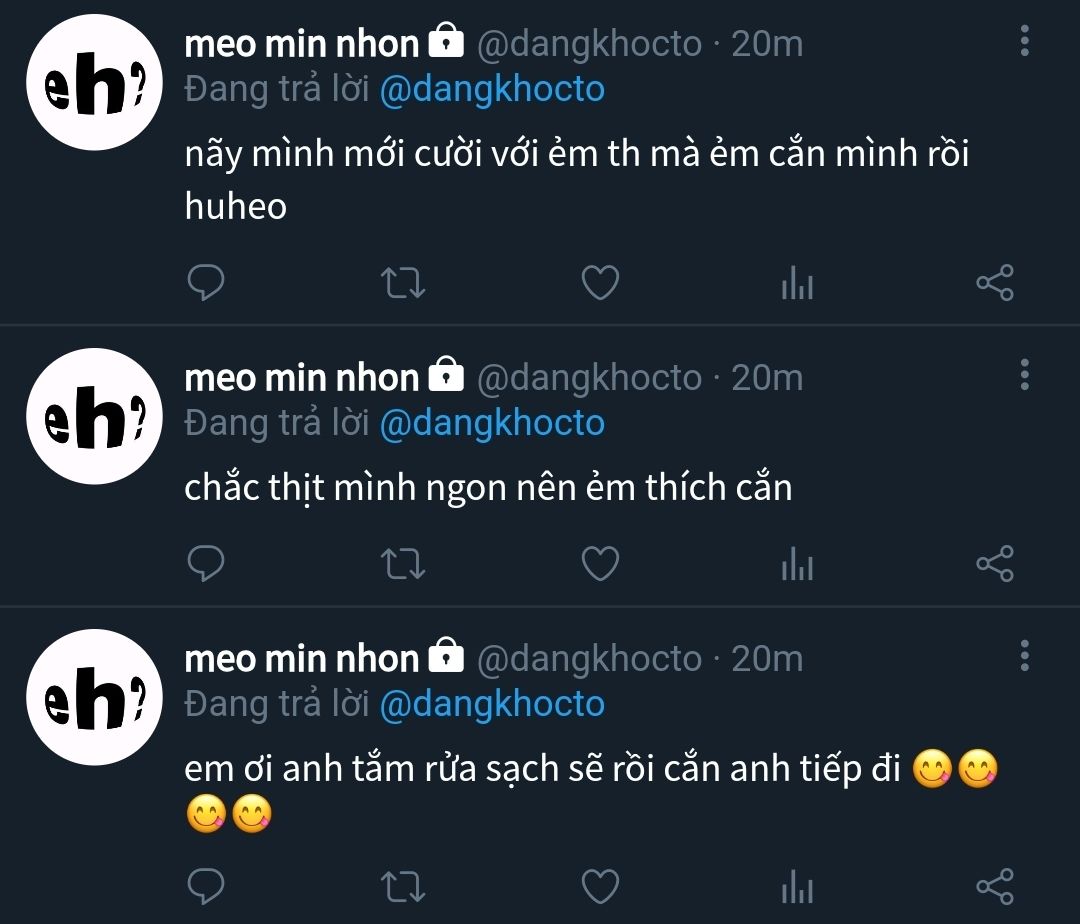Image resolution: width=1080 pixels, height=924 pixels.
Task: Like the tweet ending with 'huheo'
Action: tap(600, 284)
